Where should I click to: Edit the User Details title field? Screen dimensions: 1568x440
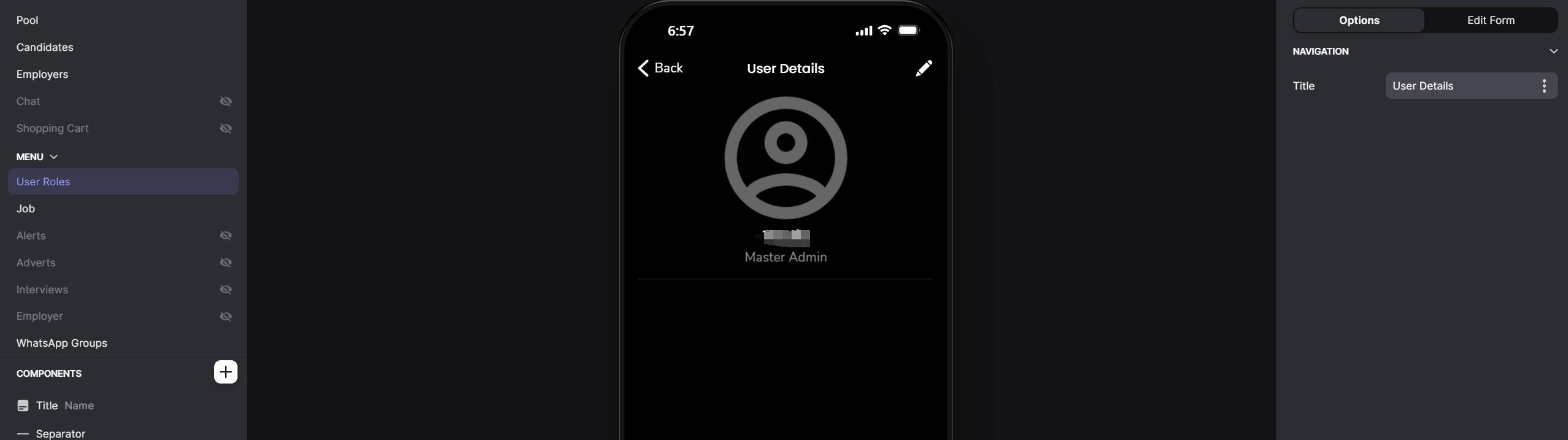(1461, 86)
